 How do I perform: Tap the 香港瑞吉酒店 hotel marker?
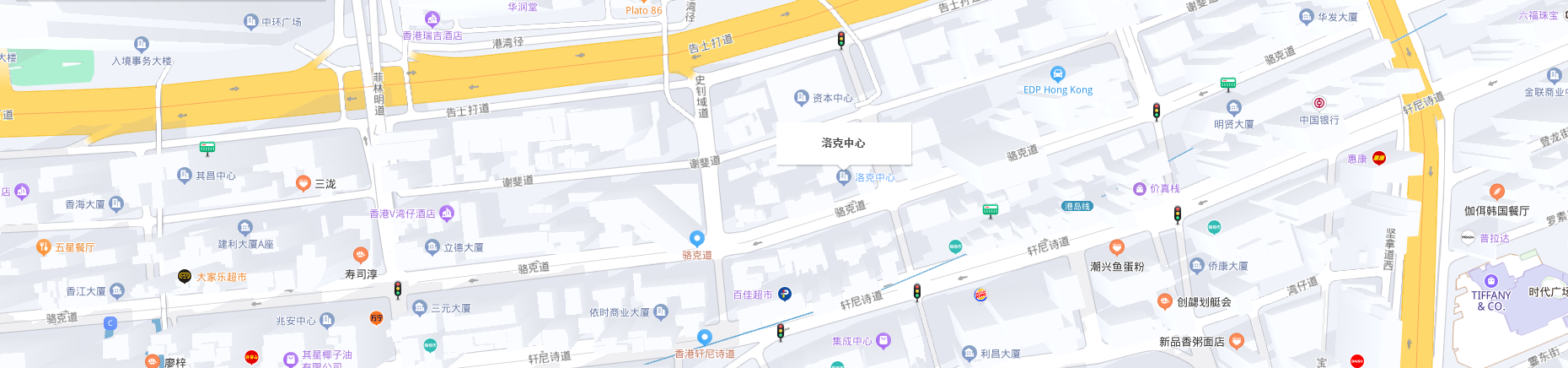coord(432,19)
